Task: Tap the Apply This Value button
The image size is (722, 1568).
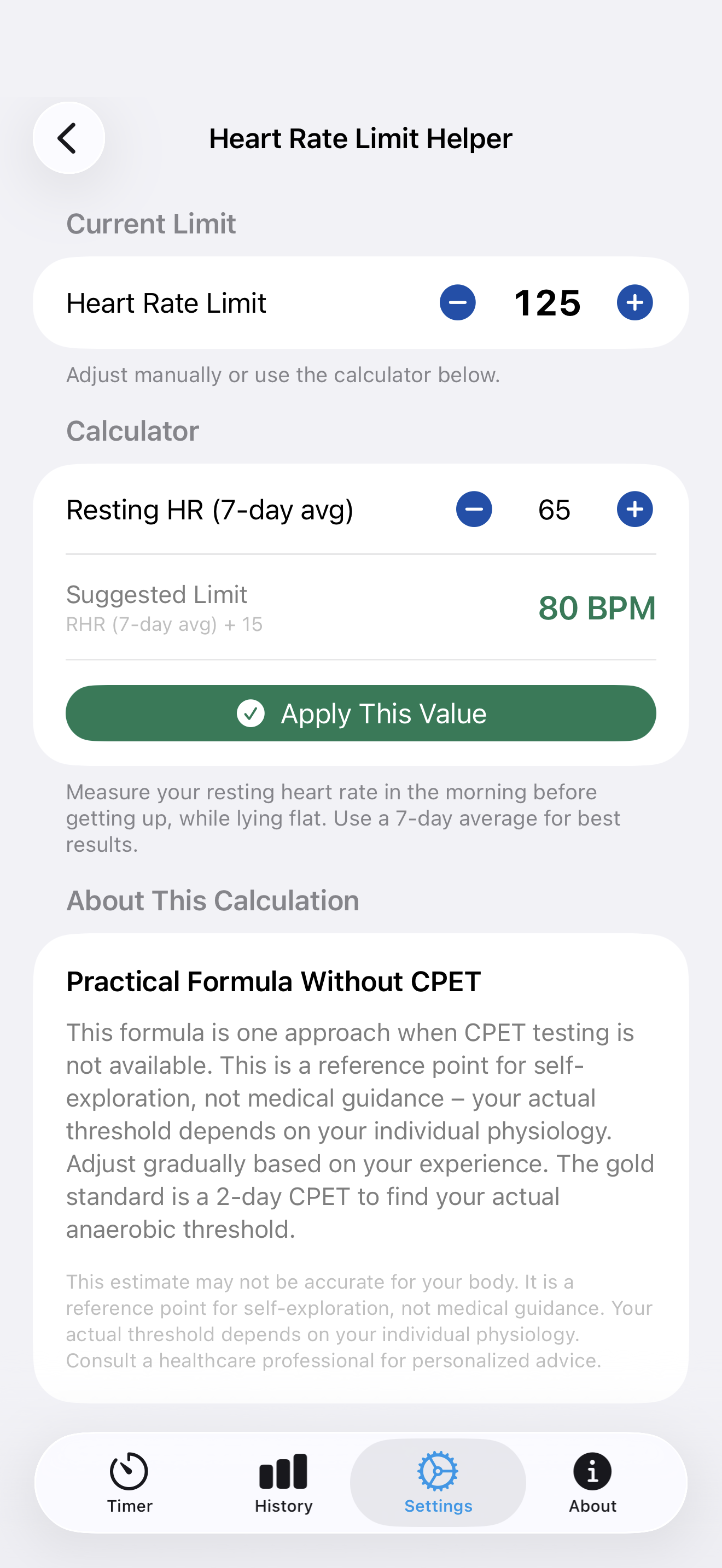Action: 360,713
